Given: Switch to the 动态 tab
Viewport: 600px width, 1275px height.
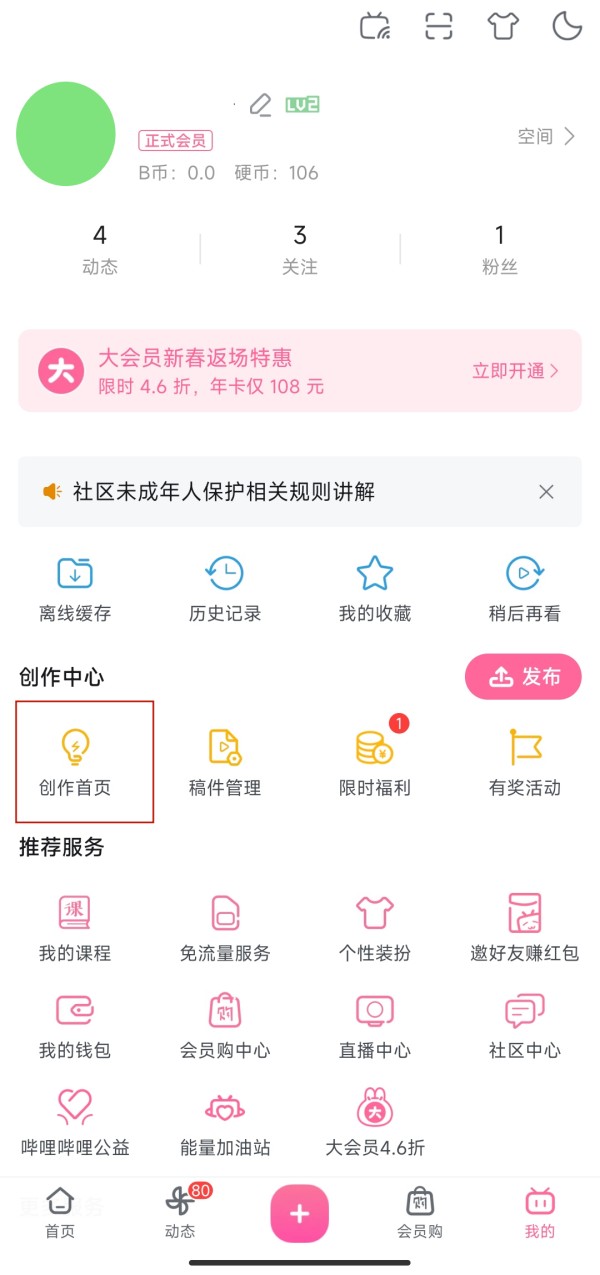Looking at the screenshot, I should coord(180,1212).
